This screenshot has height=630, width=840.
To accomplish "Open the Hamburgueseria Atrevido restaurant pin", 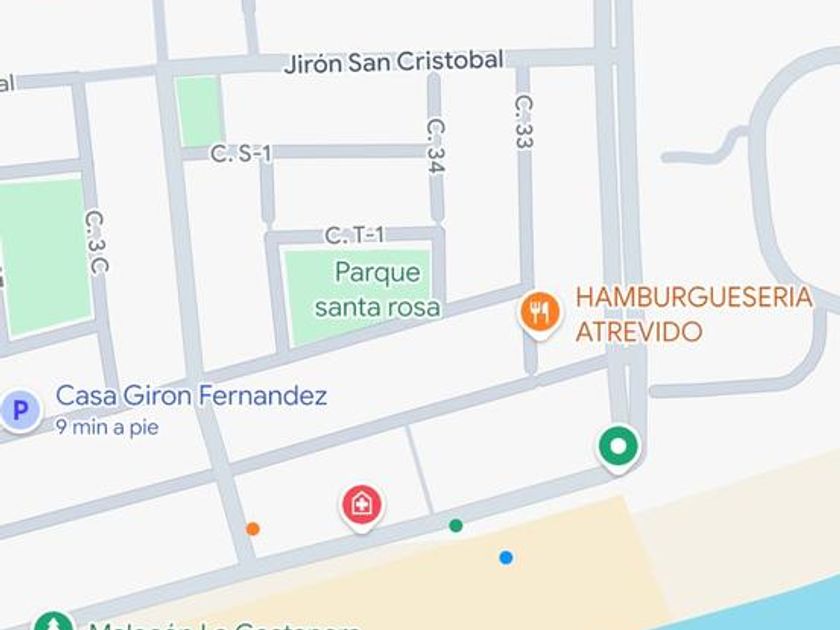I will pos(540,313).
